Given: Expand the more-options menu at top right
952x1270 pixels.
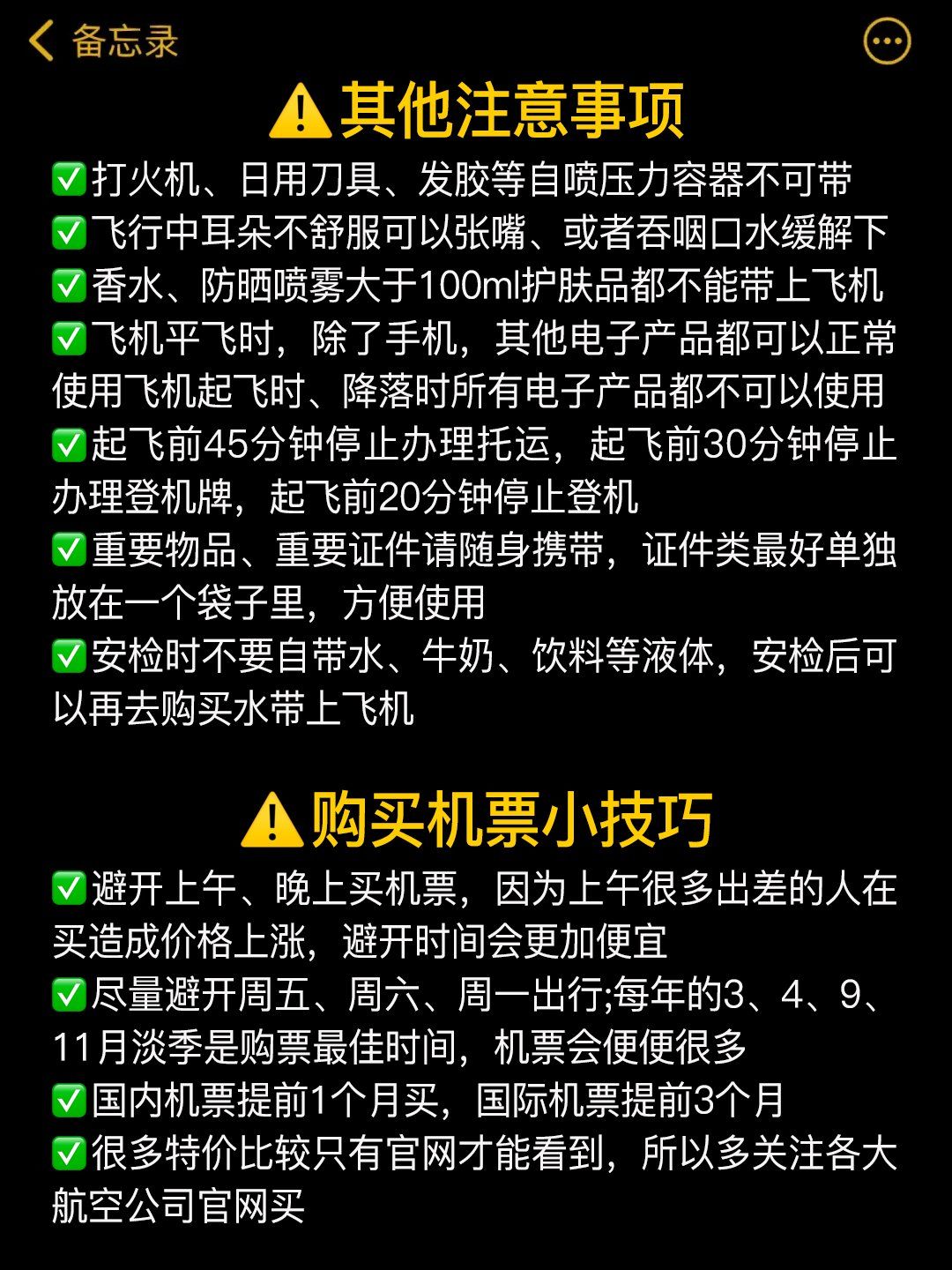Looking at the screenshot, I should tap(886, 38).
